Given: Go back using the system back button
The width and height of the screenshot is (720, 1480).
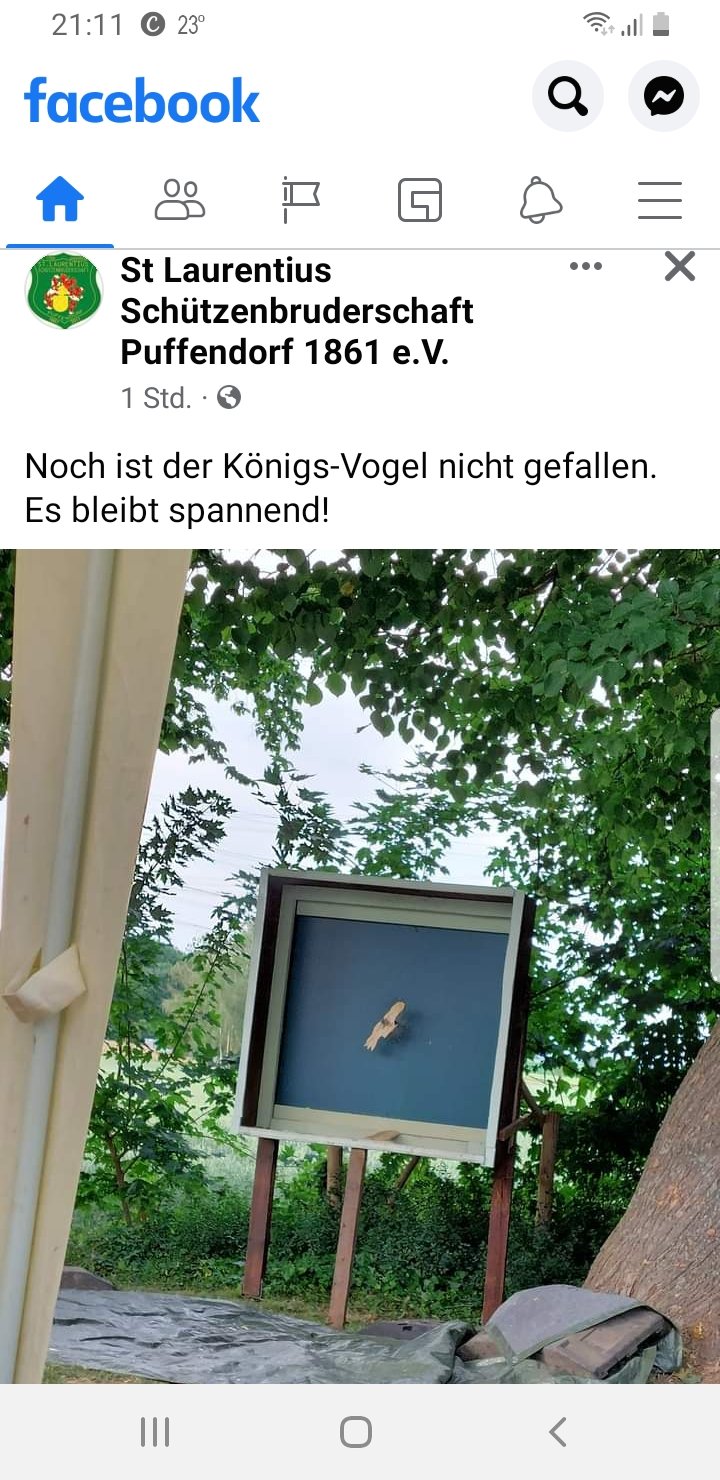Looking at the screenshot, I should (x=558, y=1432).
